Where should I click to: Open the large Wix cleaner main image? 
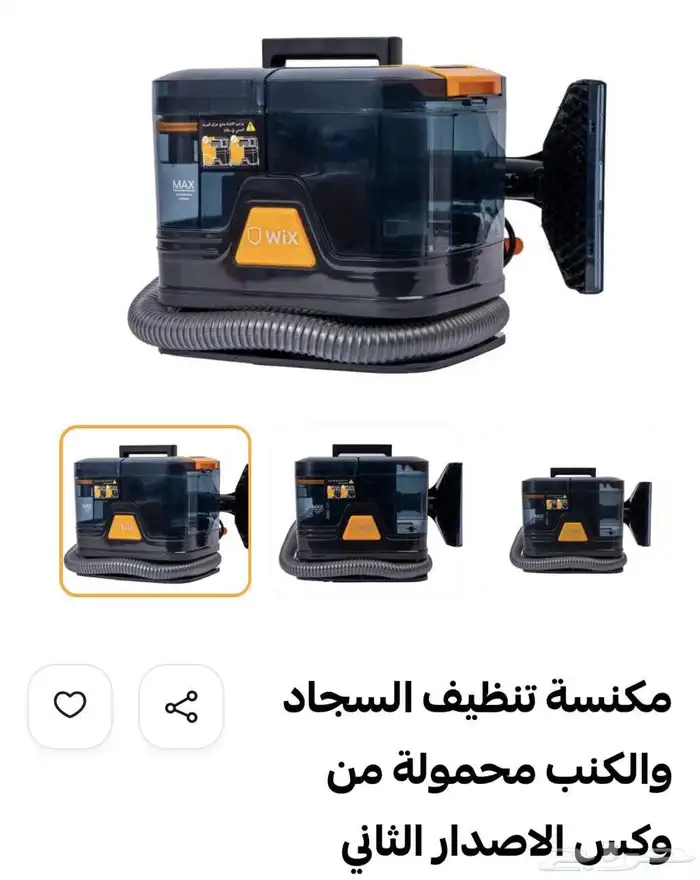click(x=368, y=202)
